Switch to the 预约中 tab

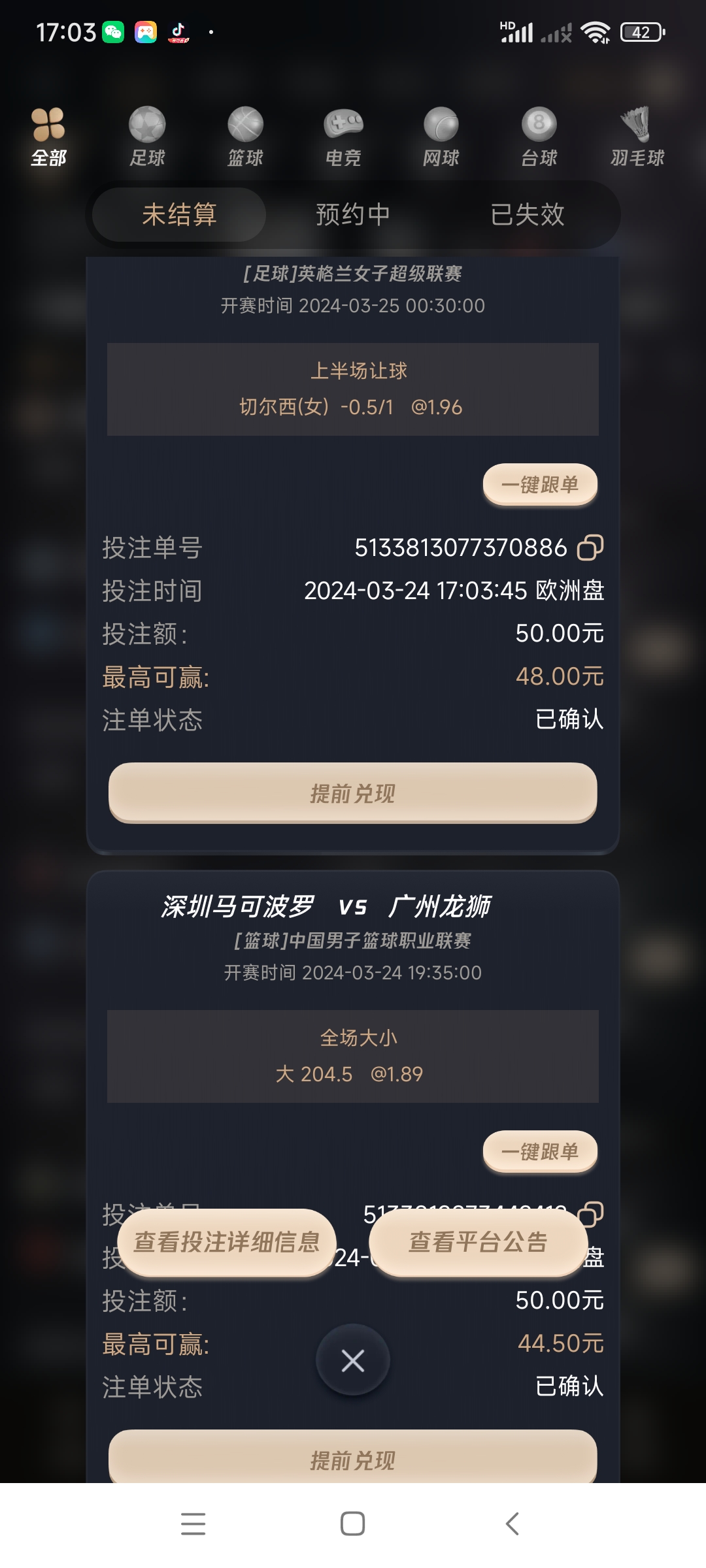point(353,214)
